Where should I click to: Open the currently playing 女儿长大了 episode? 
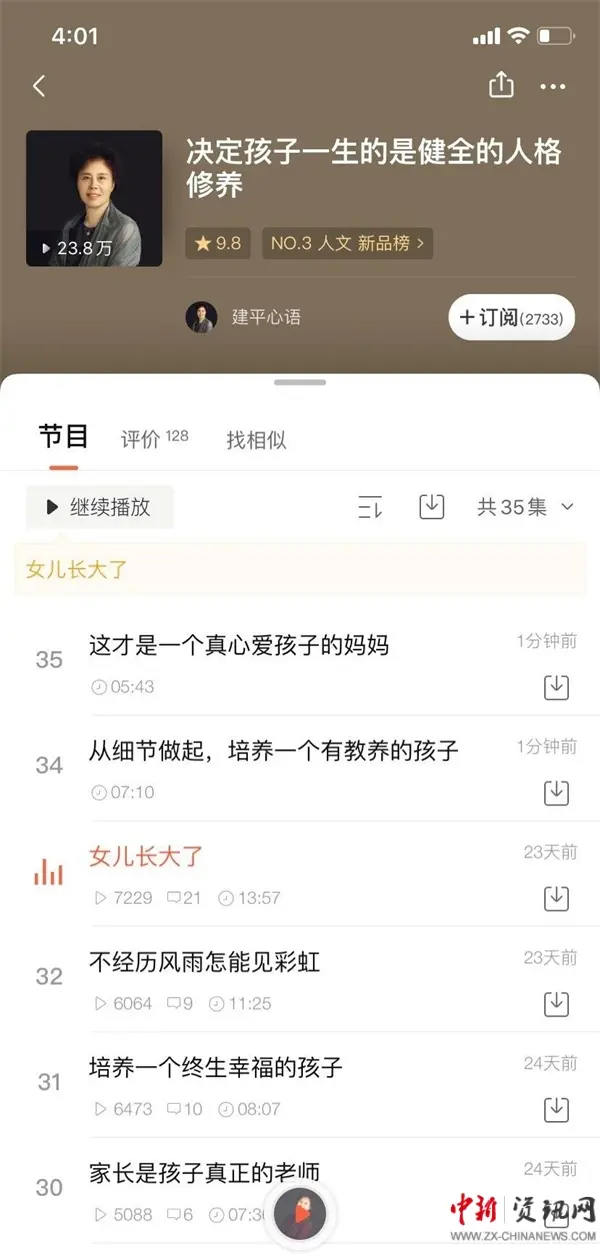(146, 856)
